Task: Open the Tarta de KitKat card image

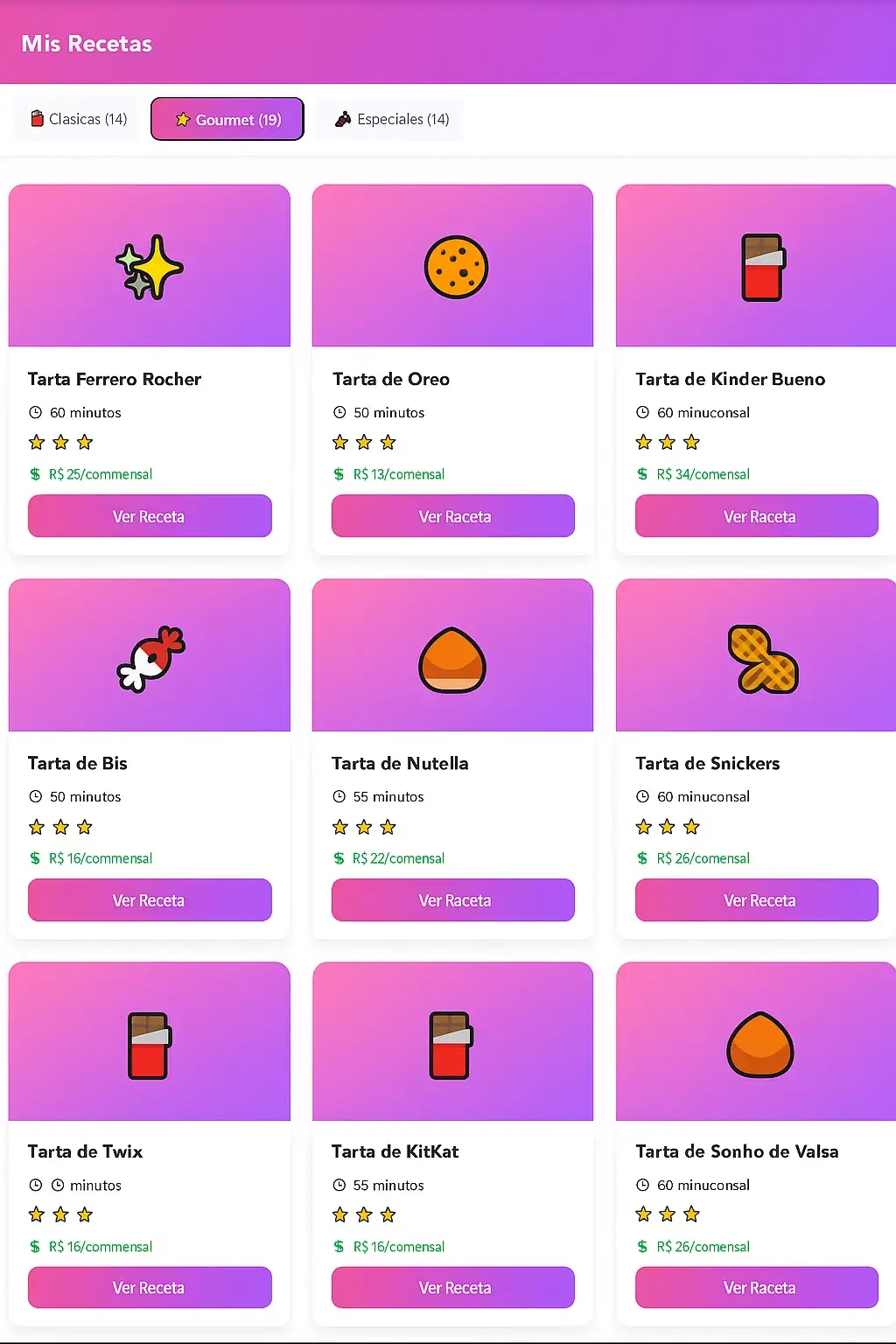Action: point(453,1043)
